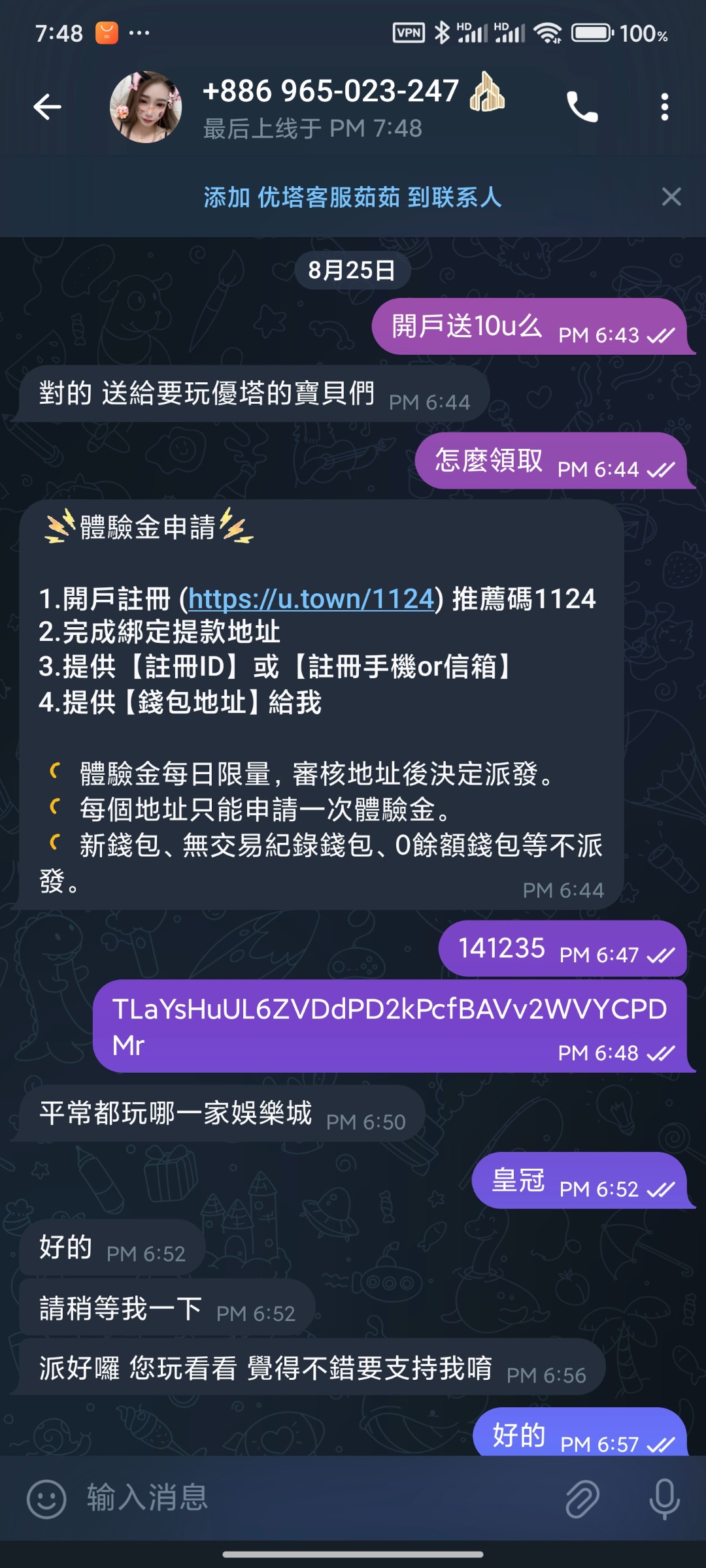Open the three-dot overflow menu
The image size is (706, 1568).
[664, 106]
